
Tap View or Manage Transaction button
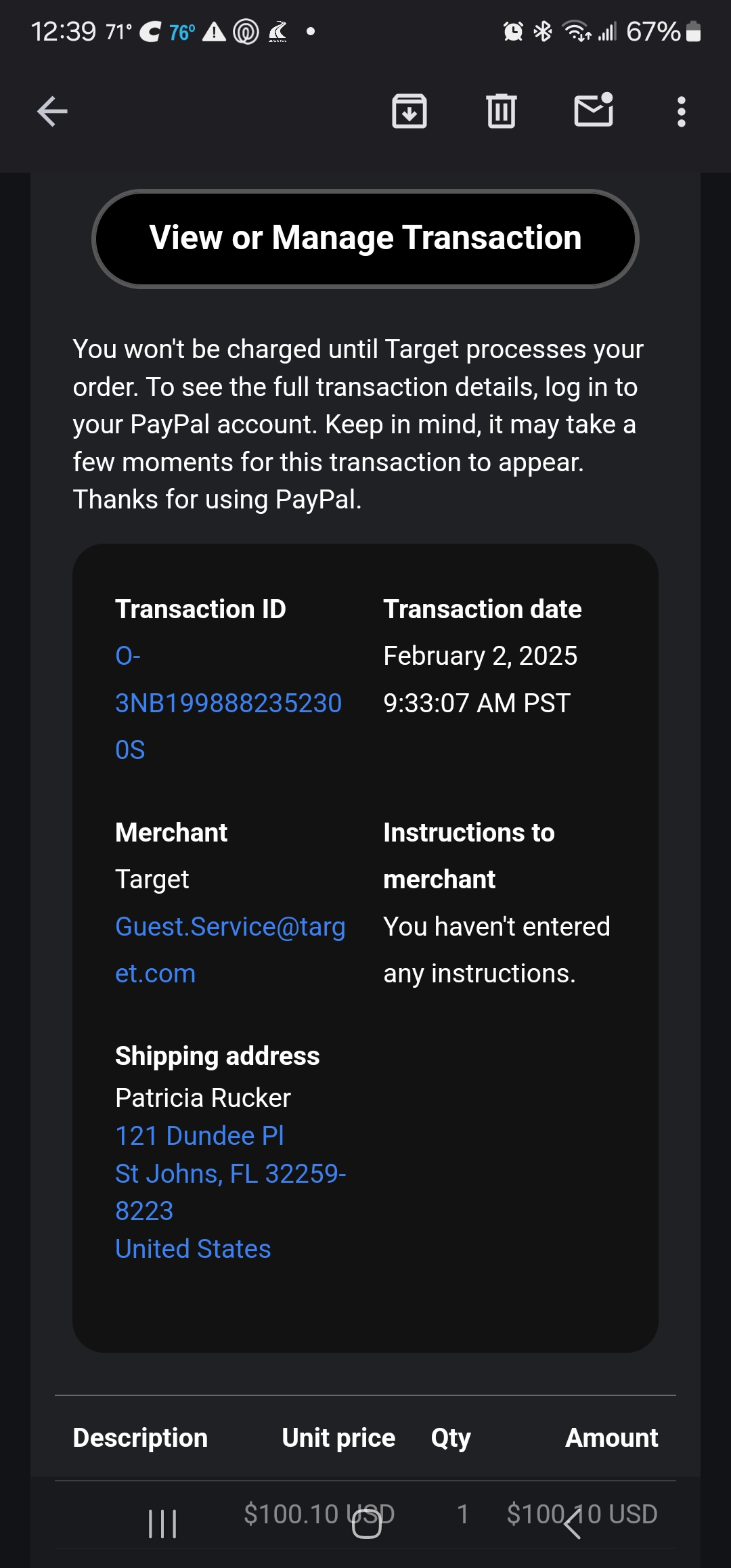pyautogui.click(x=365, y=238)
